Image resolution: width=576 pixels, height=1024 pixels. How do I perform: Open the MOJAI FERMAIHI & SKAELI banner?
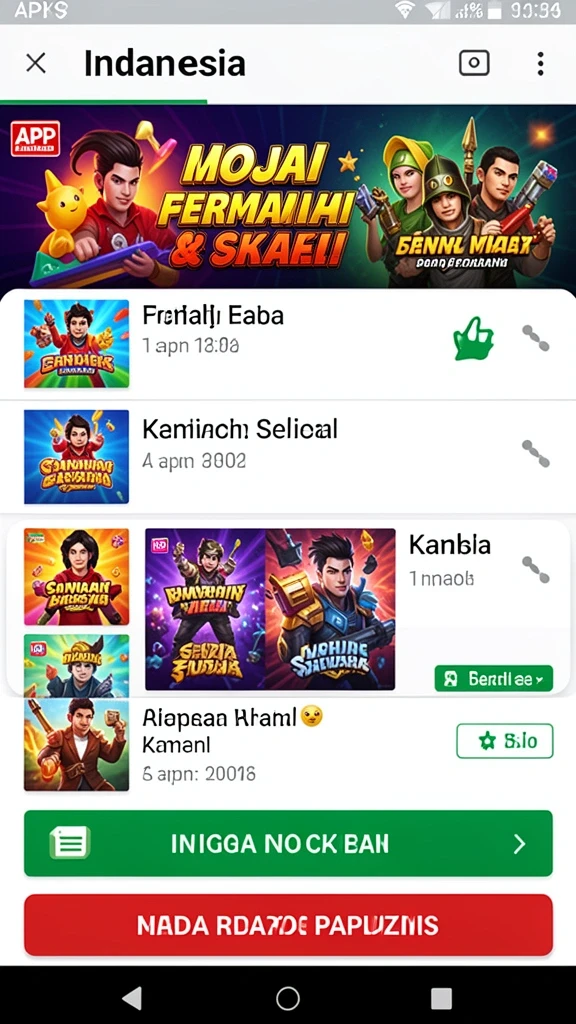tap(288, 196)
